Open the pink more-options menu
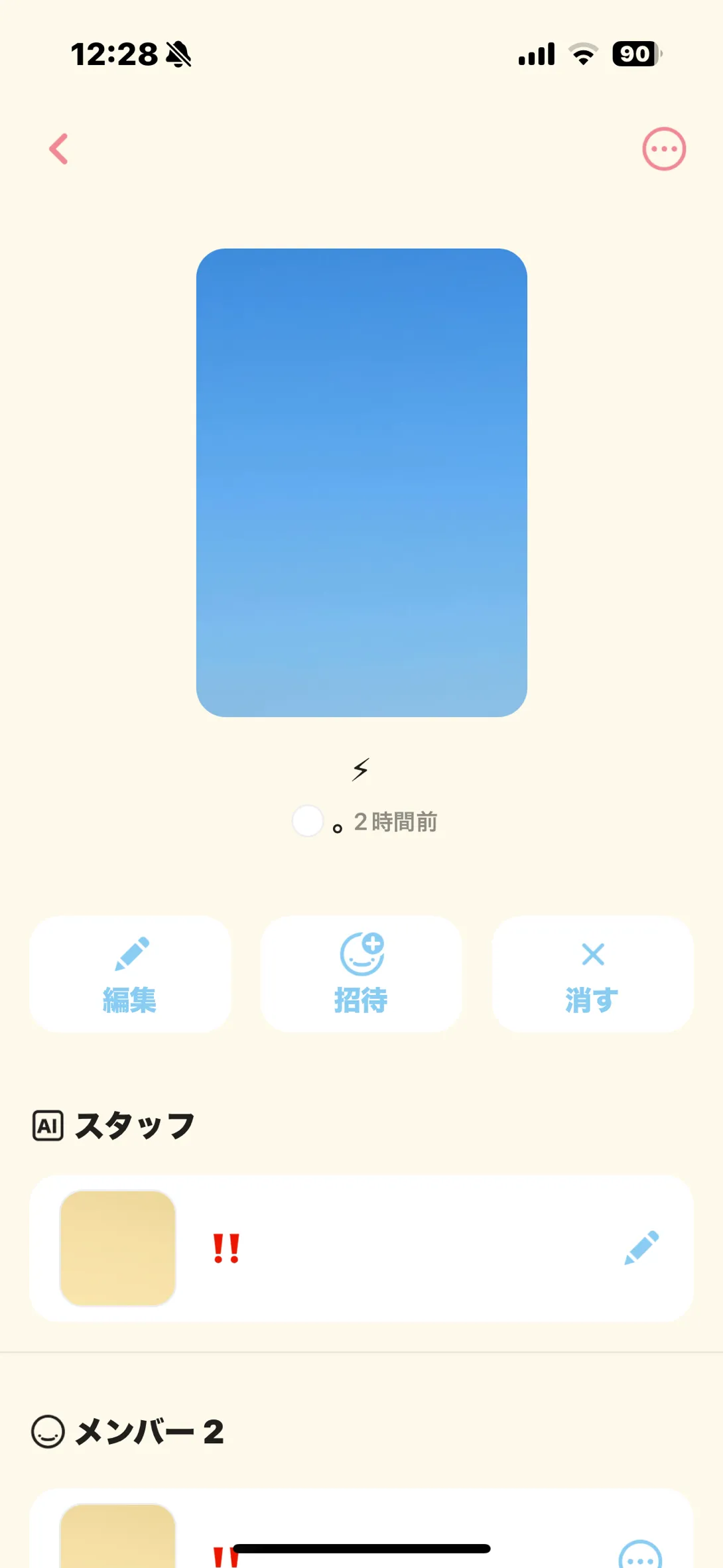723x1568 pixels. (663, 149)
